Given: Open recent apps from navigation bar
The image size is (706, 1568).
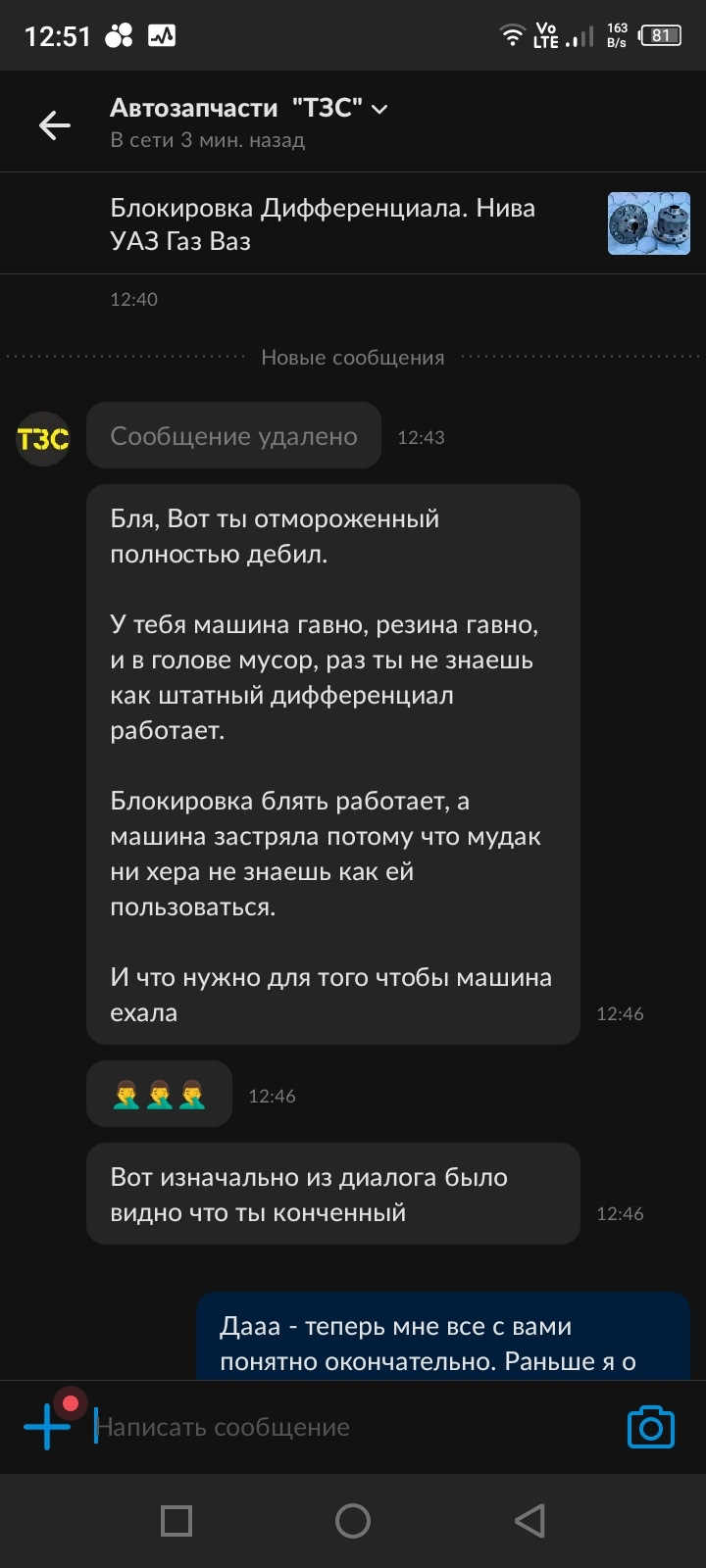Looking at the screenshot, I should click(x=176, y=1521).
